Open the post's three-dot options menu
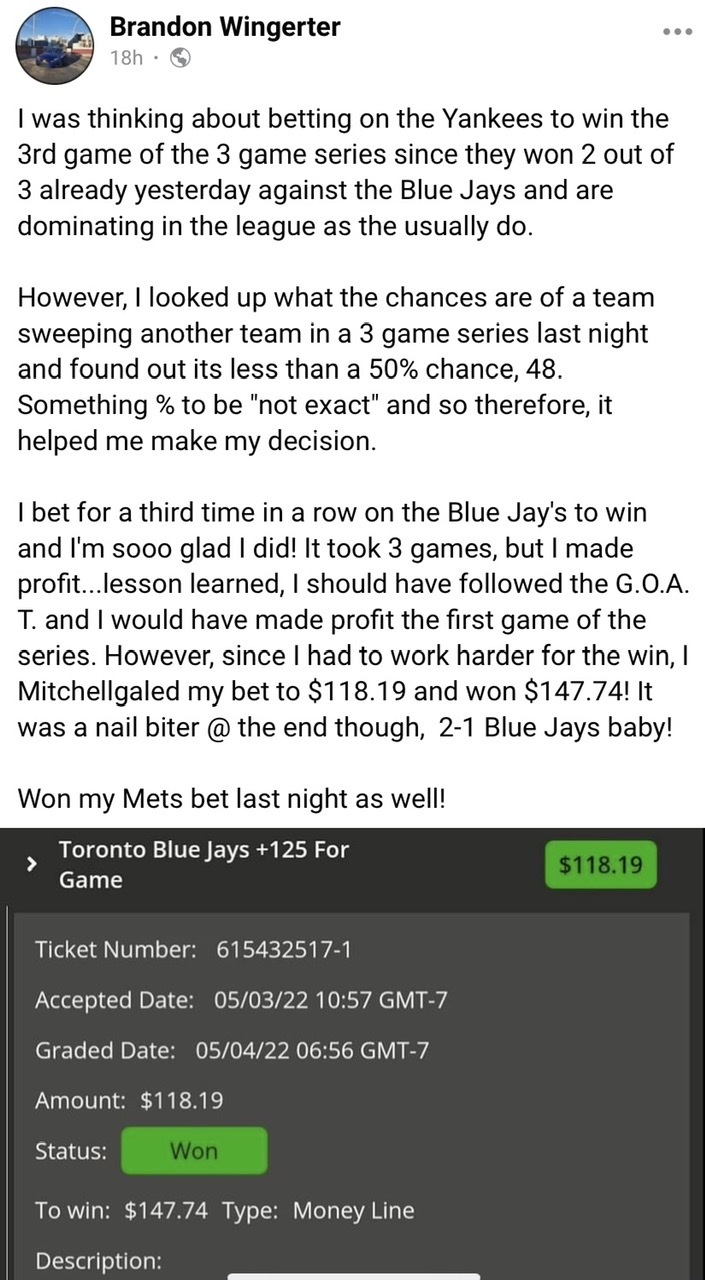The image size is (705, 1280). (677, 31)
